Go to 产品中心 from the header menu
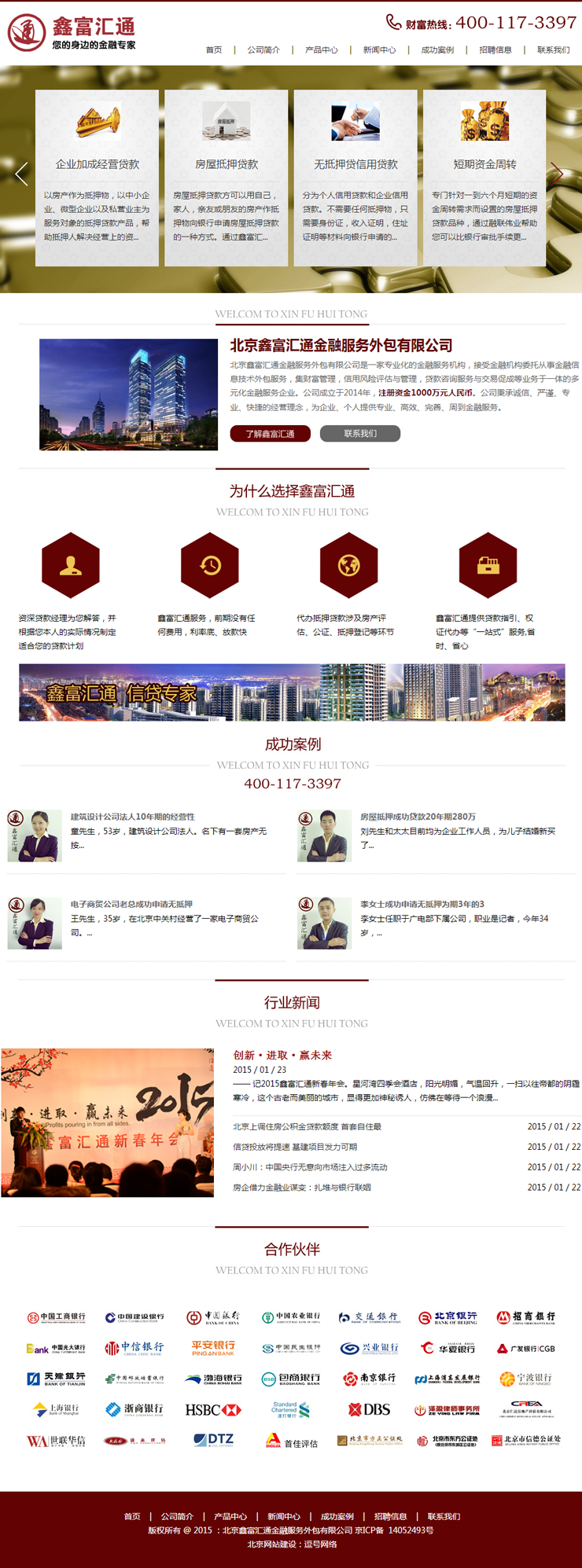582x1568 pixels. [x=321, y=50]
